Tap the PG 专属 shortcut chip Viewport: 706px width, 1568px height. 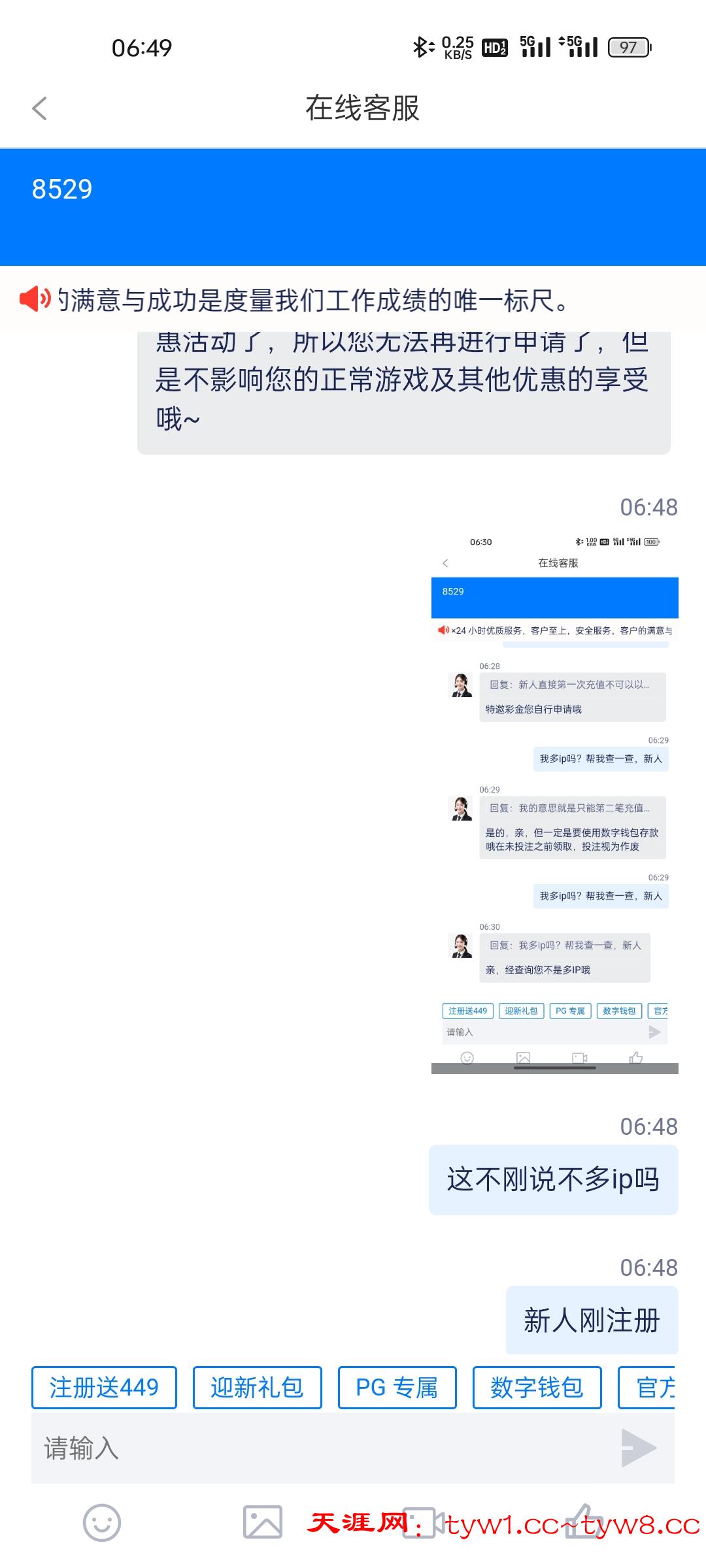[397, 1387]
